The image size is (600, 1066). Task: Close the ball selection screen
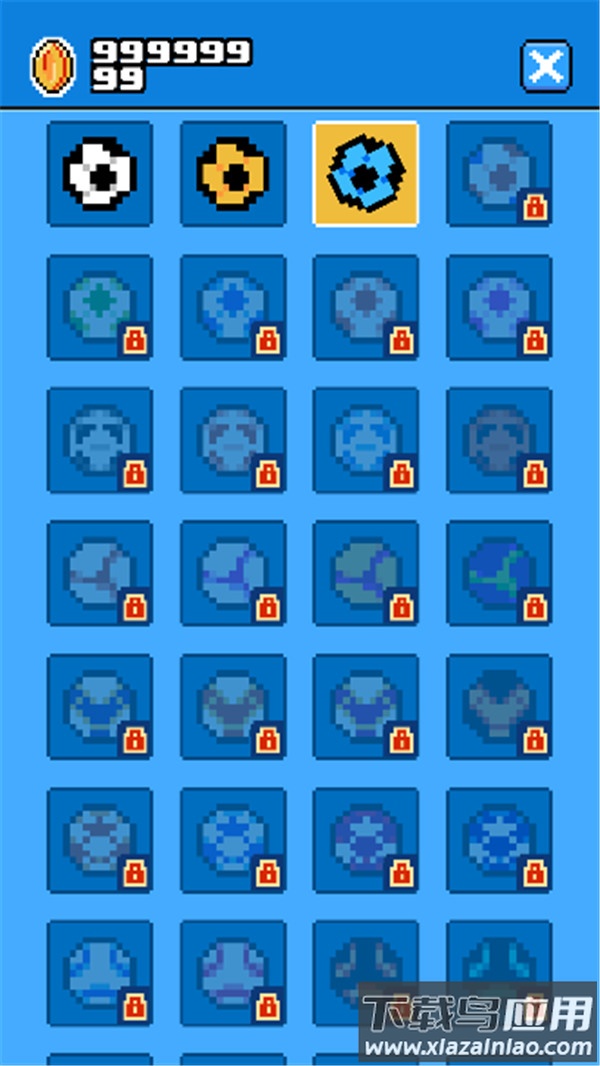point(545,67)
